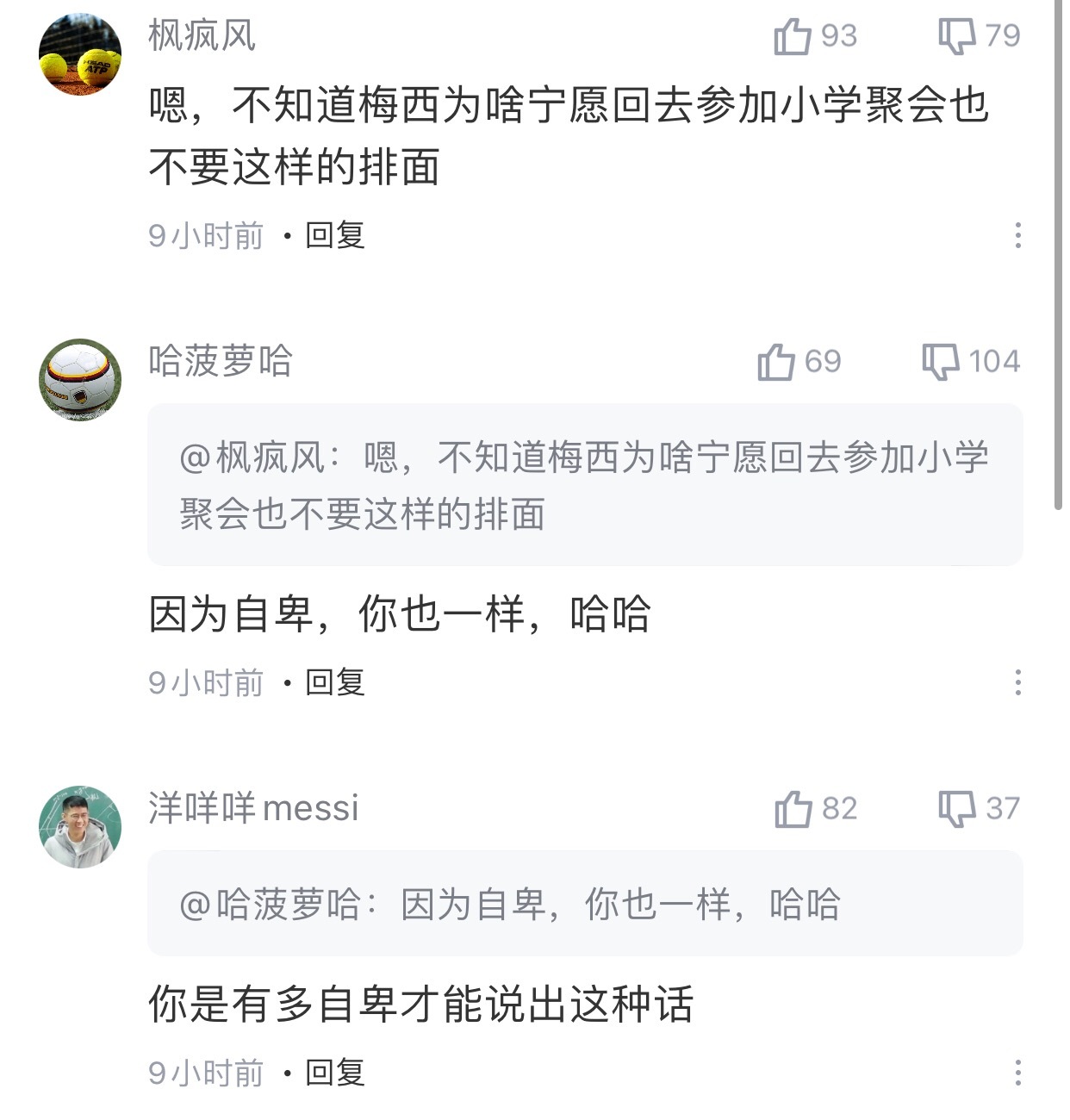View 哈菠萝哈's soccer ball avatar

pos(79,375)
